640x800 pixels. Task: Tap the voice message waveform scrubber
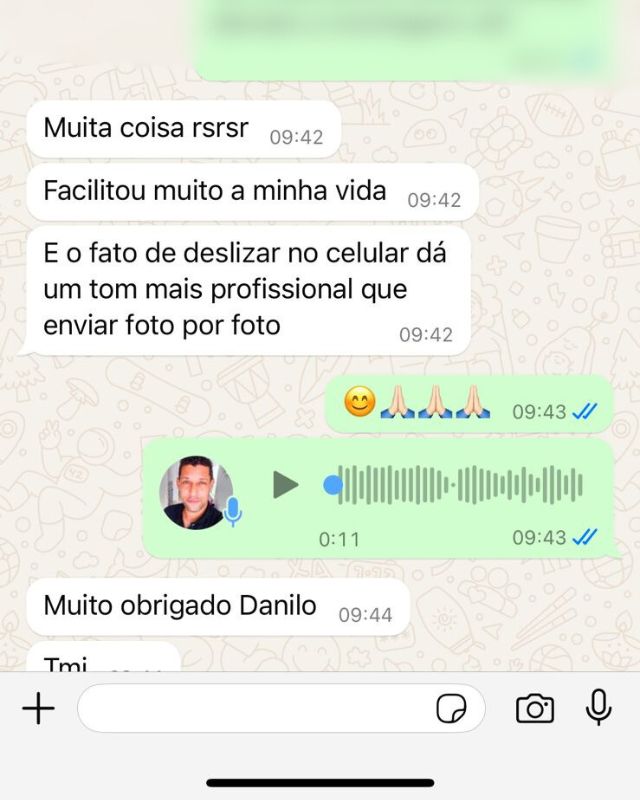[x=460, y=485]
